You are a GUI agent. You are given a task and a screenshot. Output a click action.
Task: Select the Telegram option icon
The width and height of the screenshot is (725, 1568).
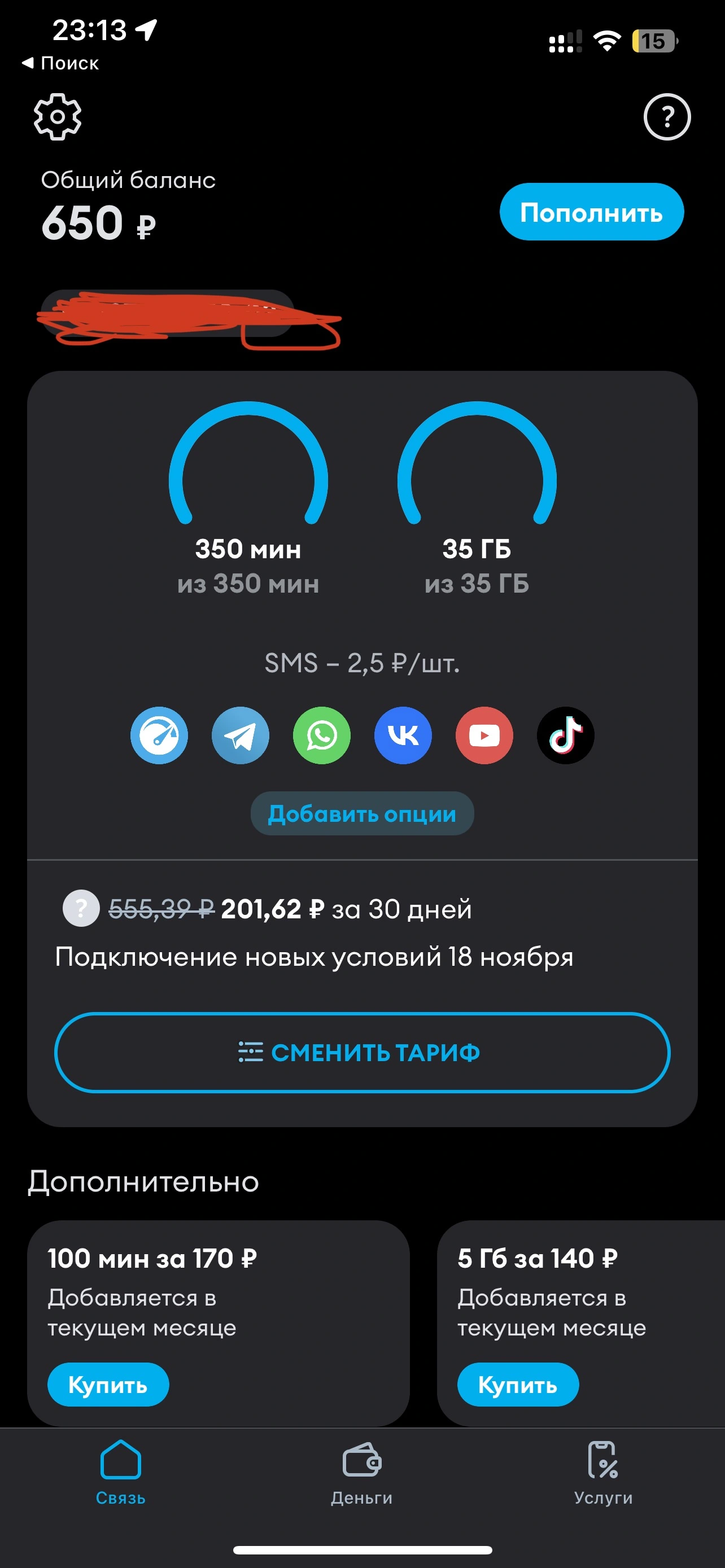pyautogui.click(x=241, y=735)
